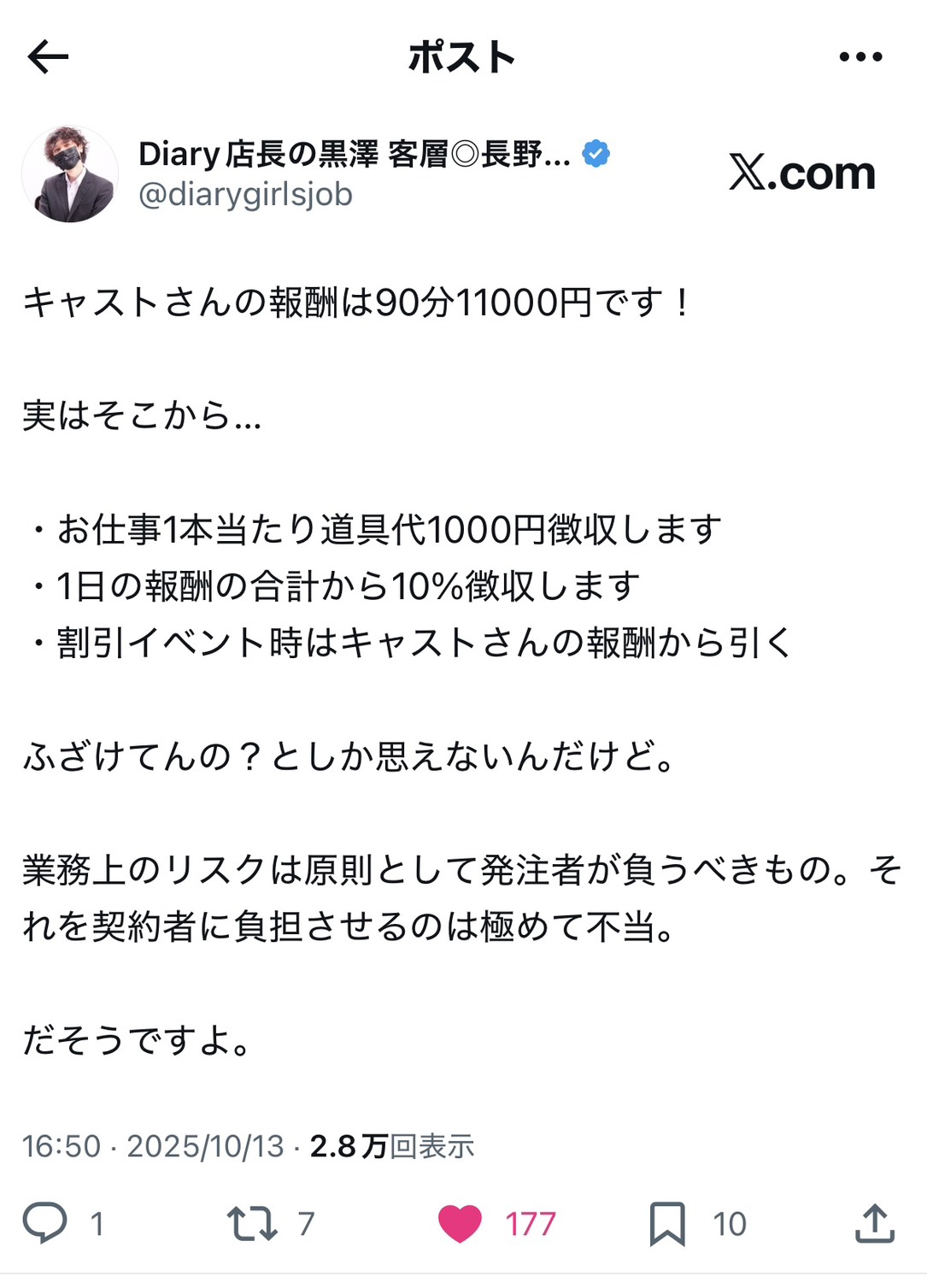Unlike this post via the heart
The width and height of the screenshot is (927, 1288).
(461, 1222)
